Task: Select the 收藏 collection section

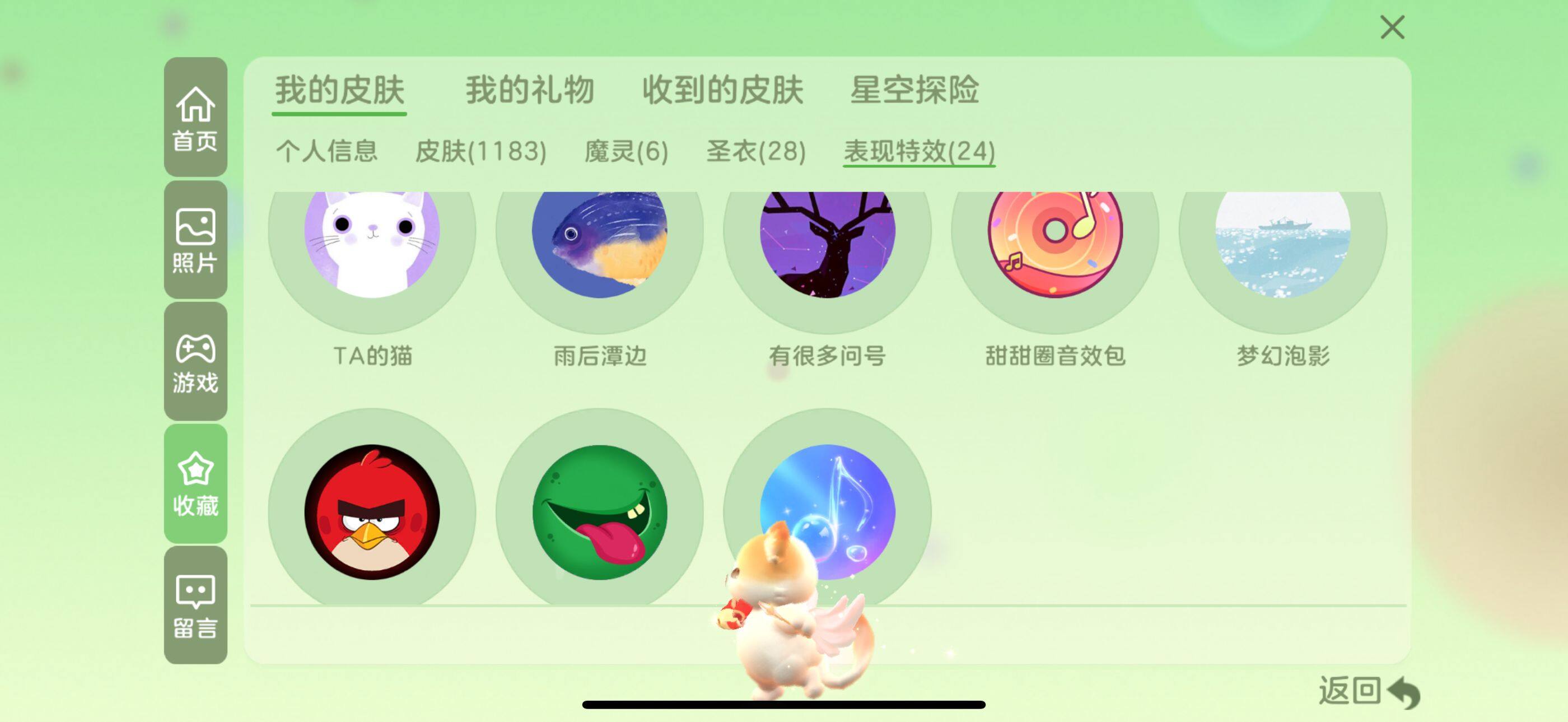Action: [x=195, y=484]
